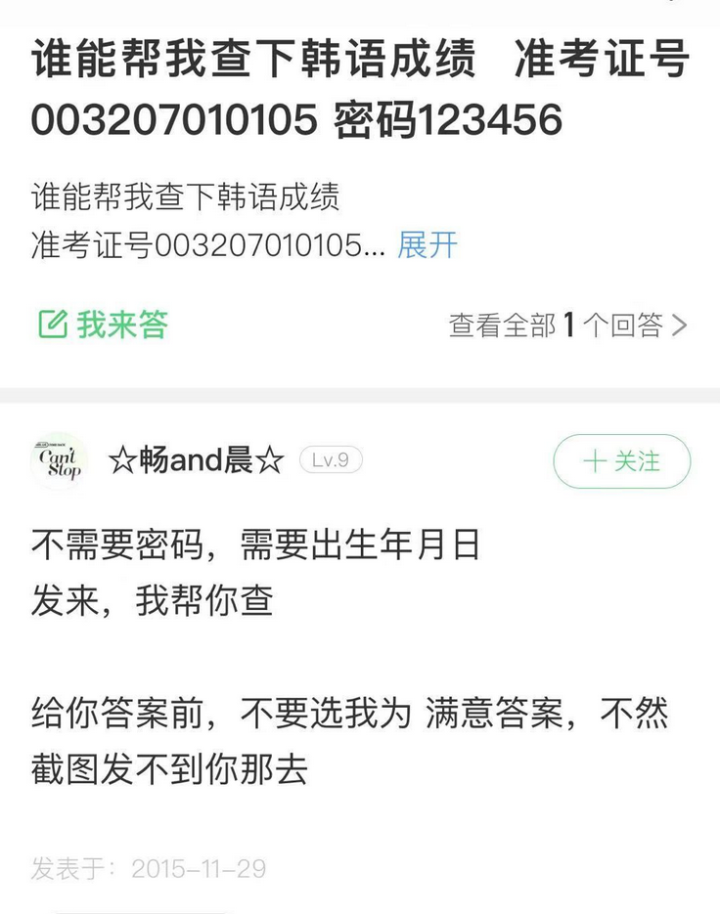Follow ☆畅and晨☆ with the 关注 button
The height and width of the screenshot is (914, 720).
(x=621, y=461)
